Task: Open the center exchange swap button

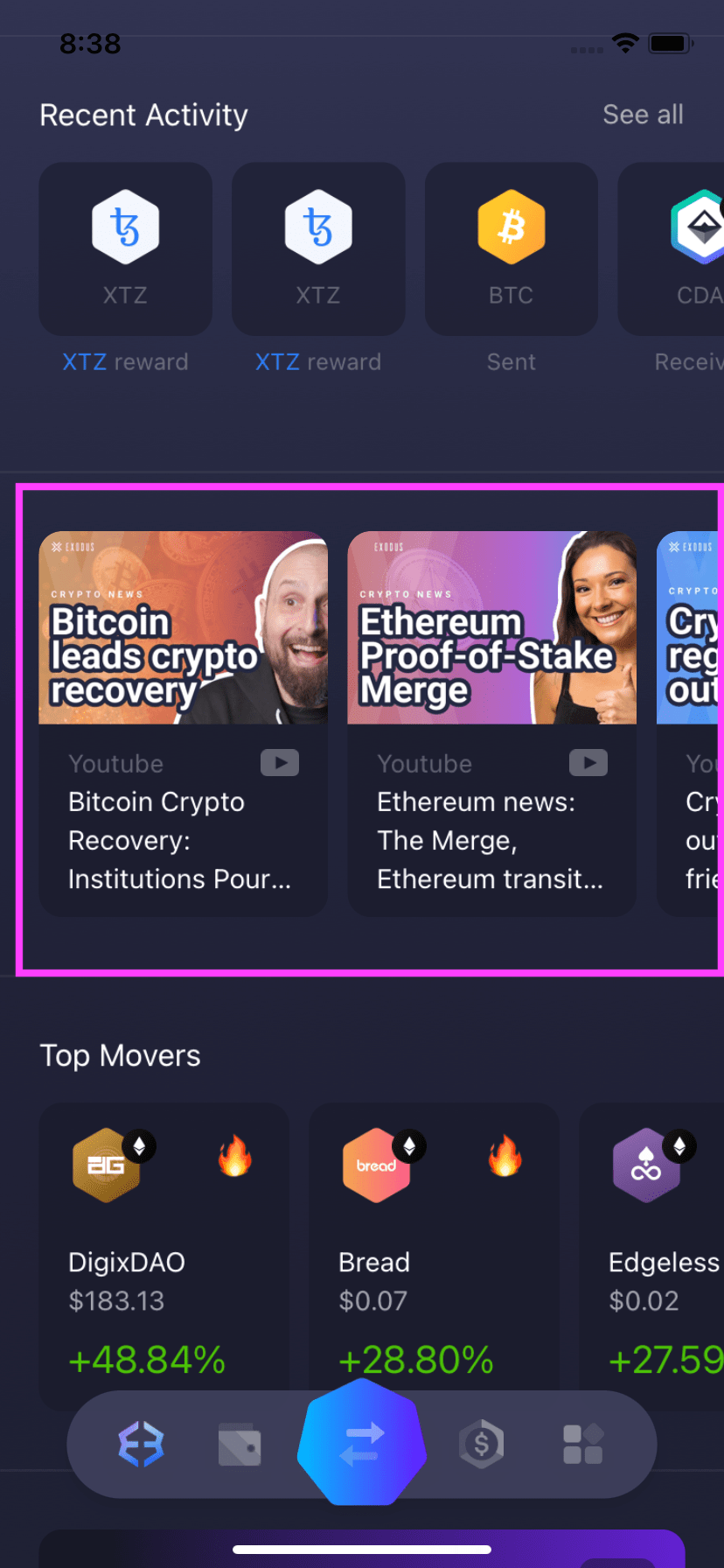Action: [362, 1442]
